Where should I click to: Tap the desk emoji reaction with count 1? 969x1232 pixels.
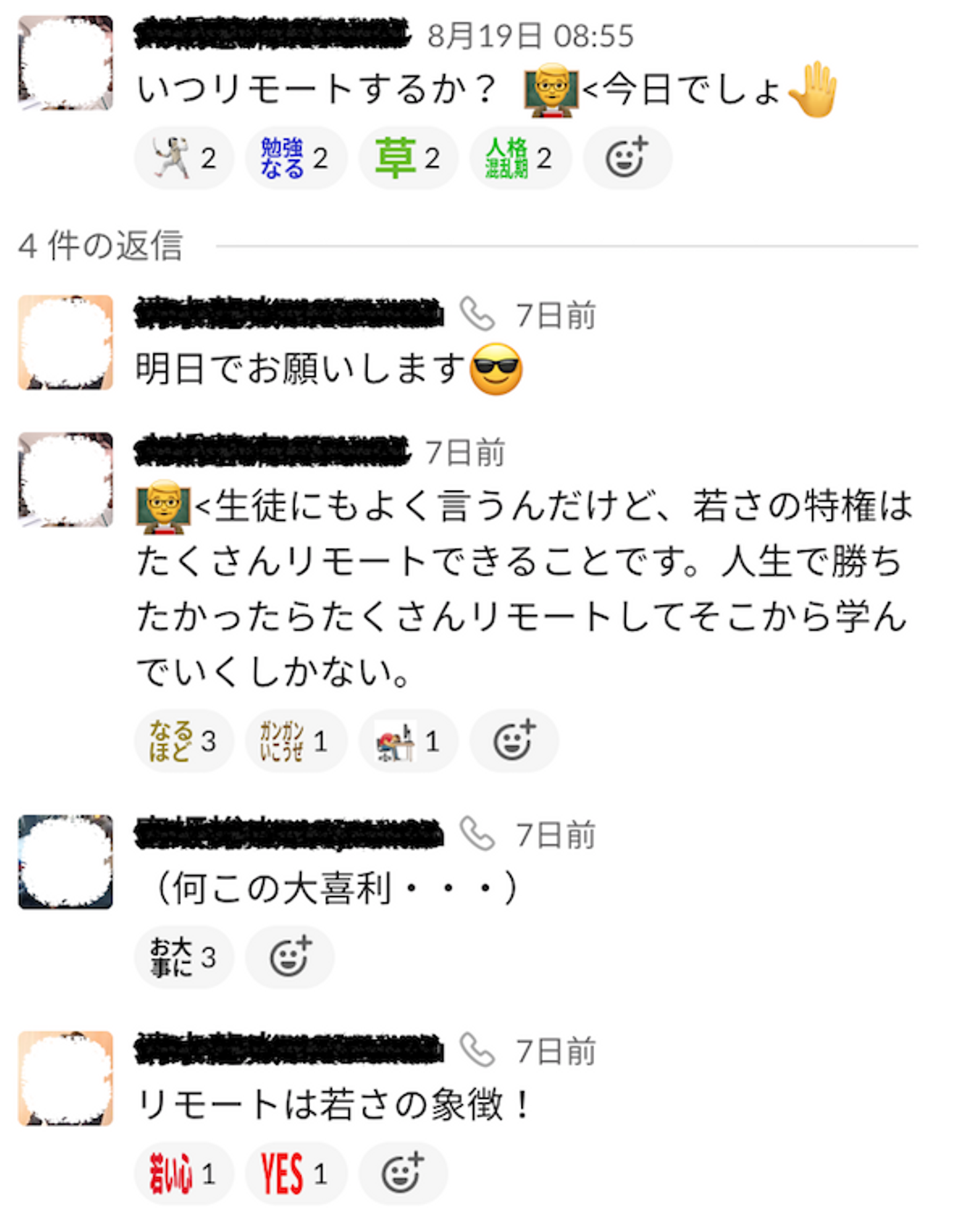(x=408, y=741)
